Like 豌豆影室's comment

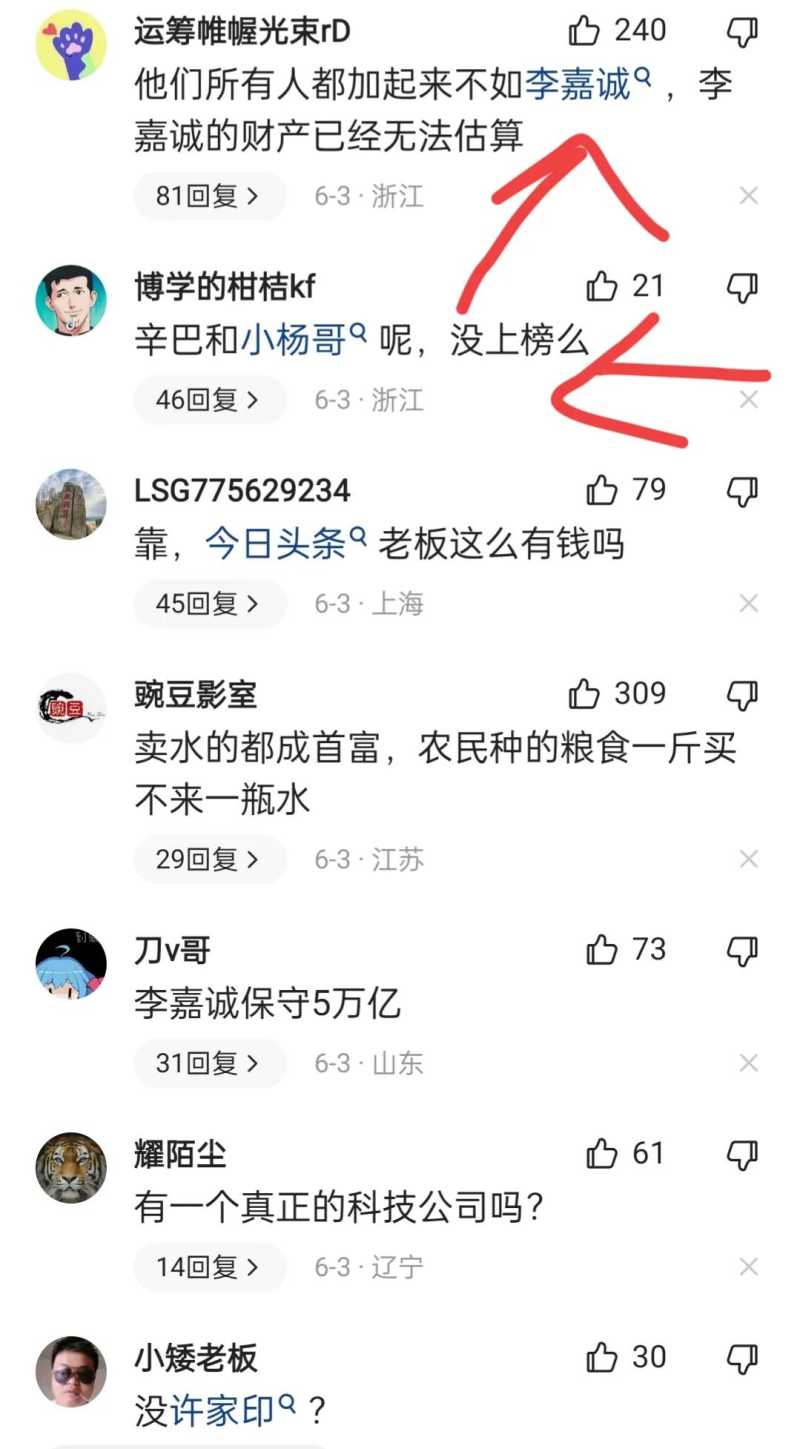(584, 694)
